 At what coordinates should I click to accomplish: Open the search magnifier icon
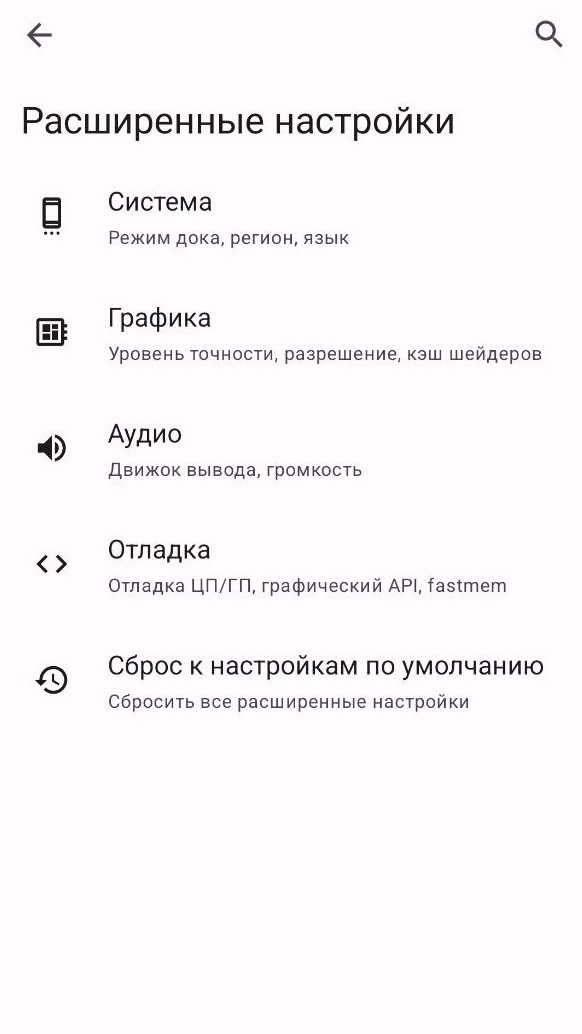[548, 34]
